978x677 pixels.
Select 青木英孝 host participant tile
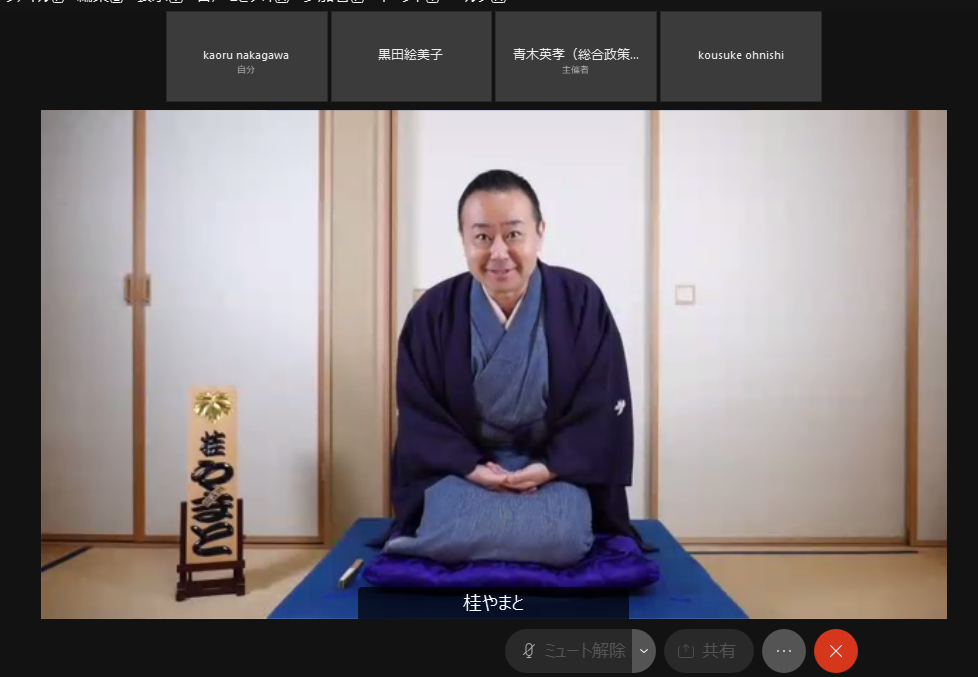[x=576, y=57]
